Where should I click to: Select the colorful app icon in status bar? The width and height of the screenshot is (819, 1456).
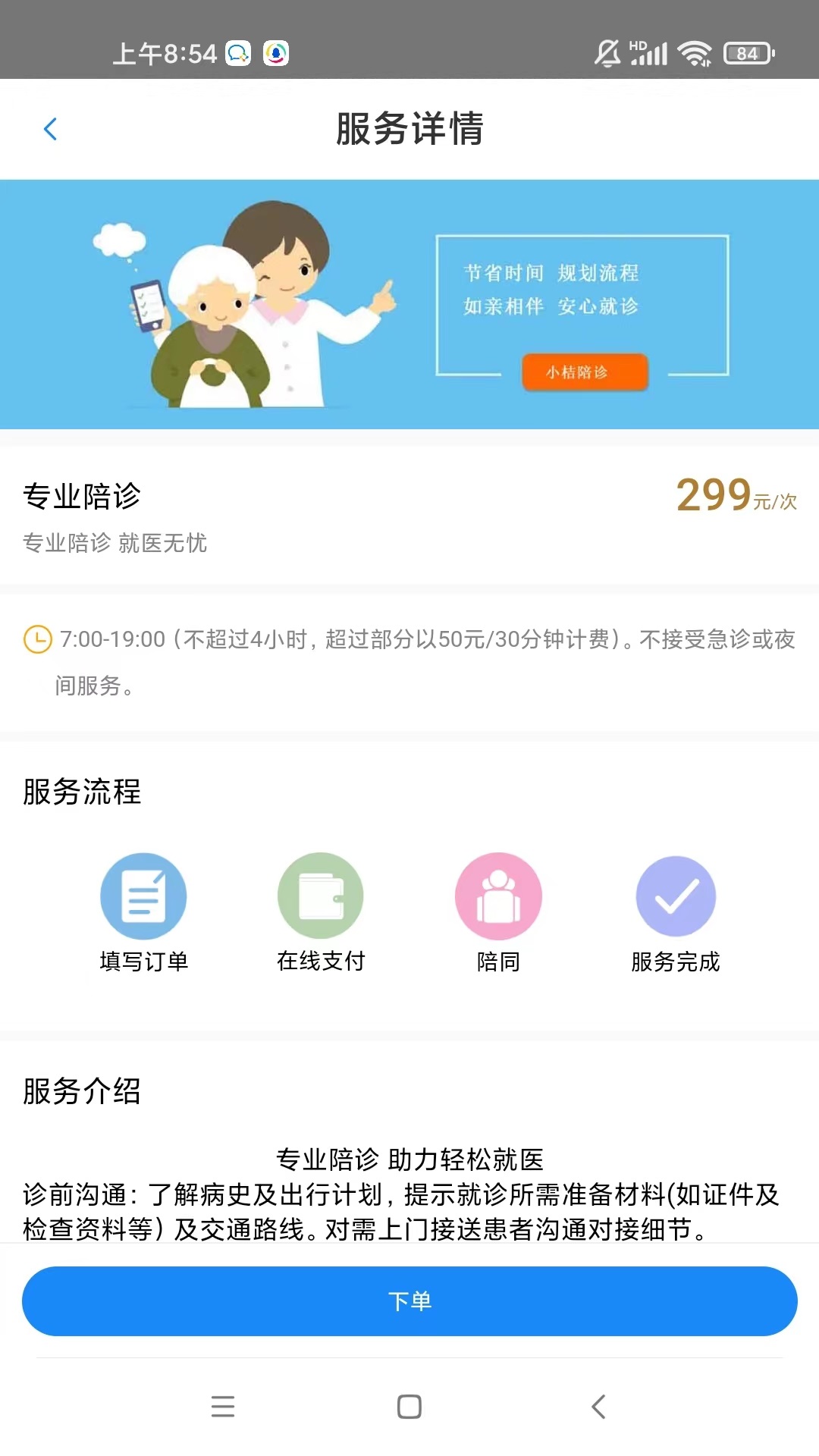tap(275, 54)
